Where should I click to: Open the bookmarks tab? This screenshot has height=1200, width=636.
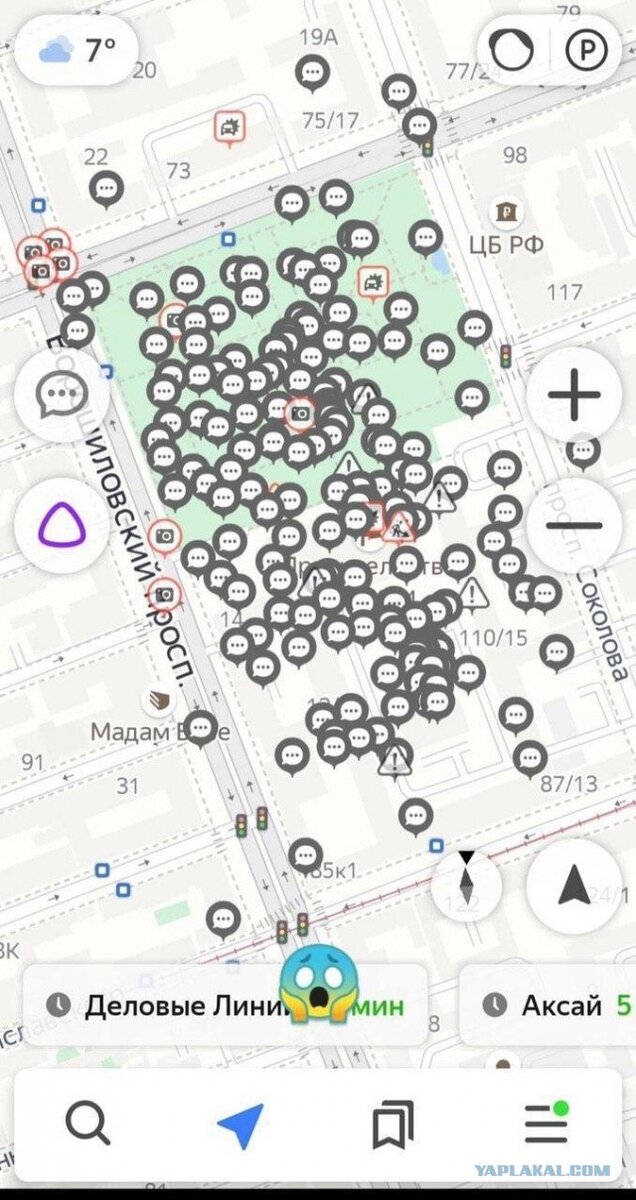(393, 1126)
